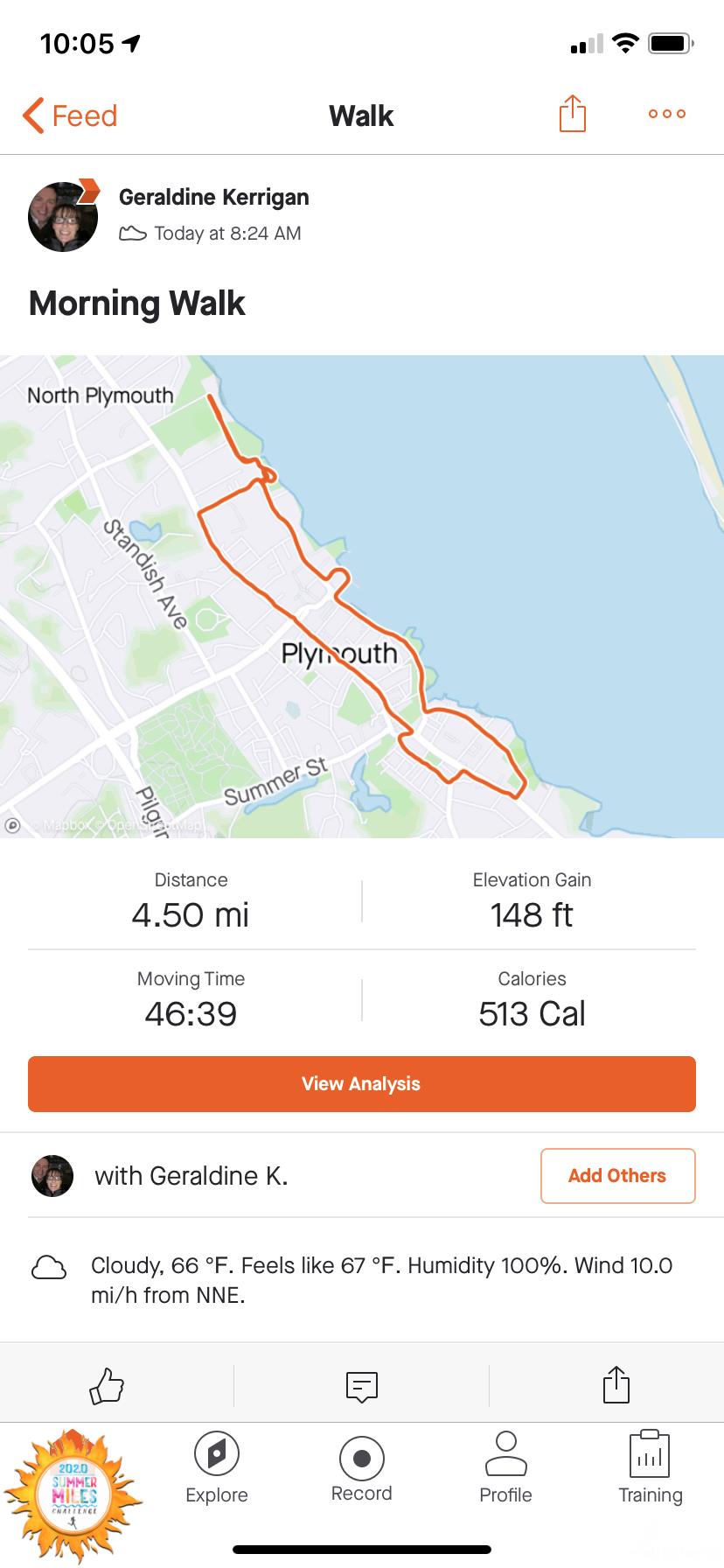
Task: Open Geraldine Kerrigan's profile photo
Action: point(63,216)
